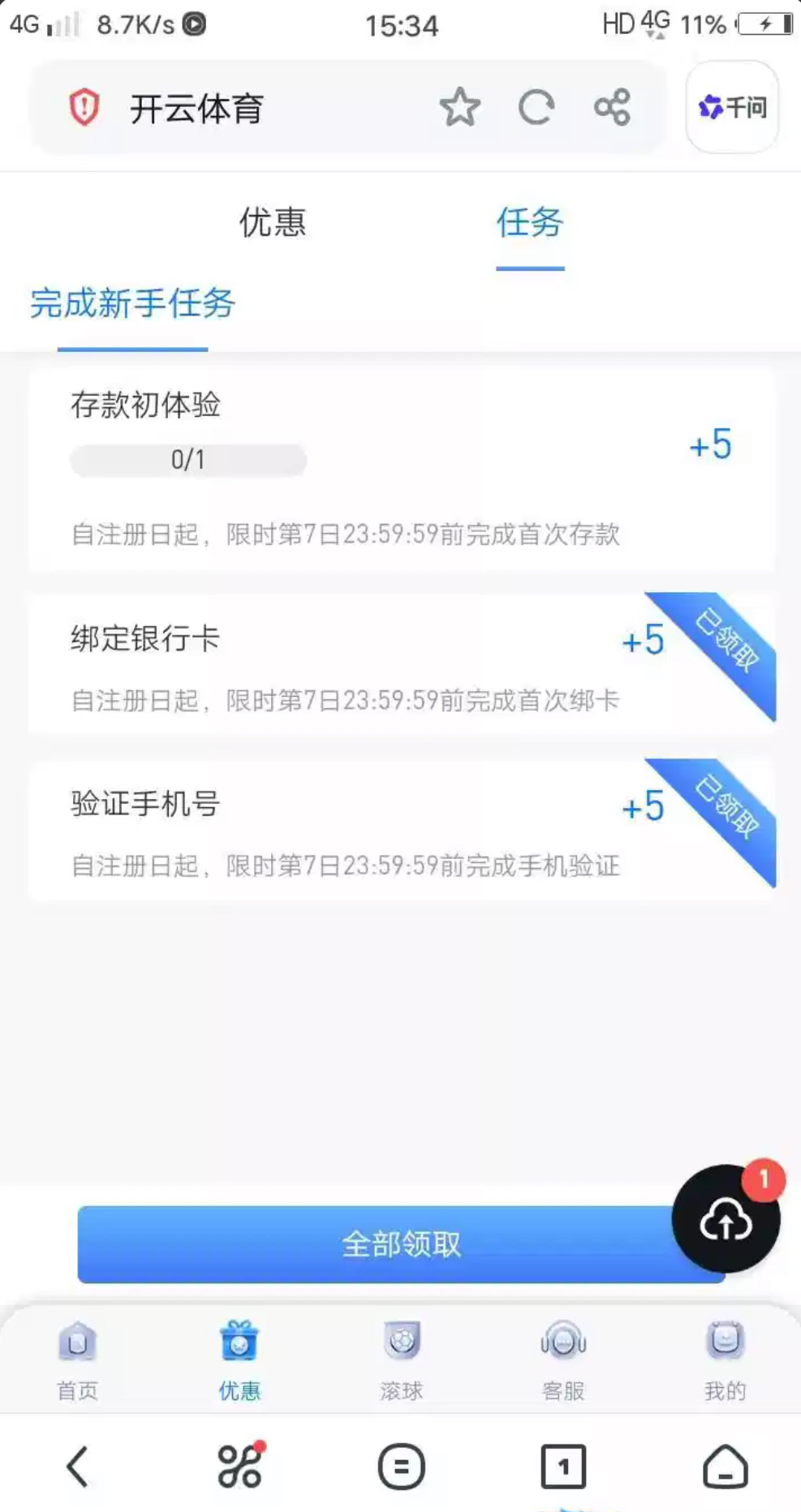The height and width of the screenshot is (1512, 801).
Task: Switch to the 滚球 tab
Action: point(401,1360)
